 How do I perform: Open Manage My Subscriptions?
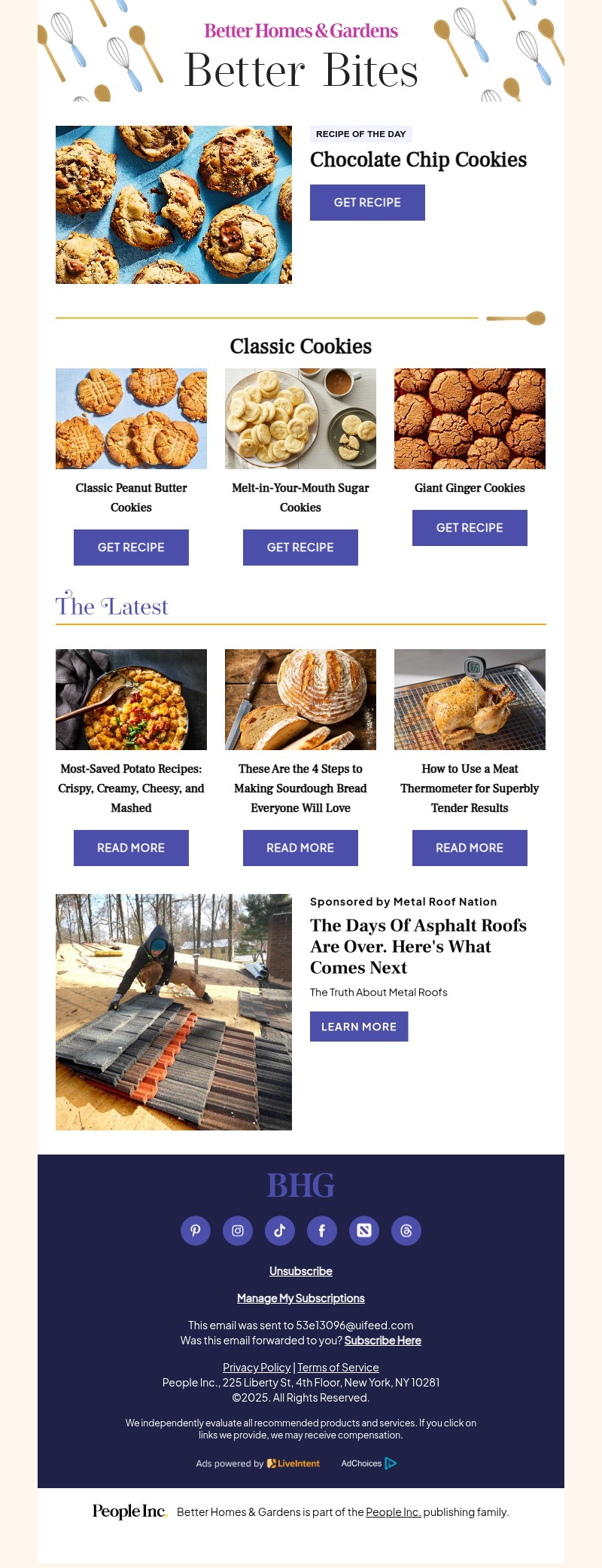pyautogui.click(x=301, y=1298)
